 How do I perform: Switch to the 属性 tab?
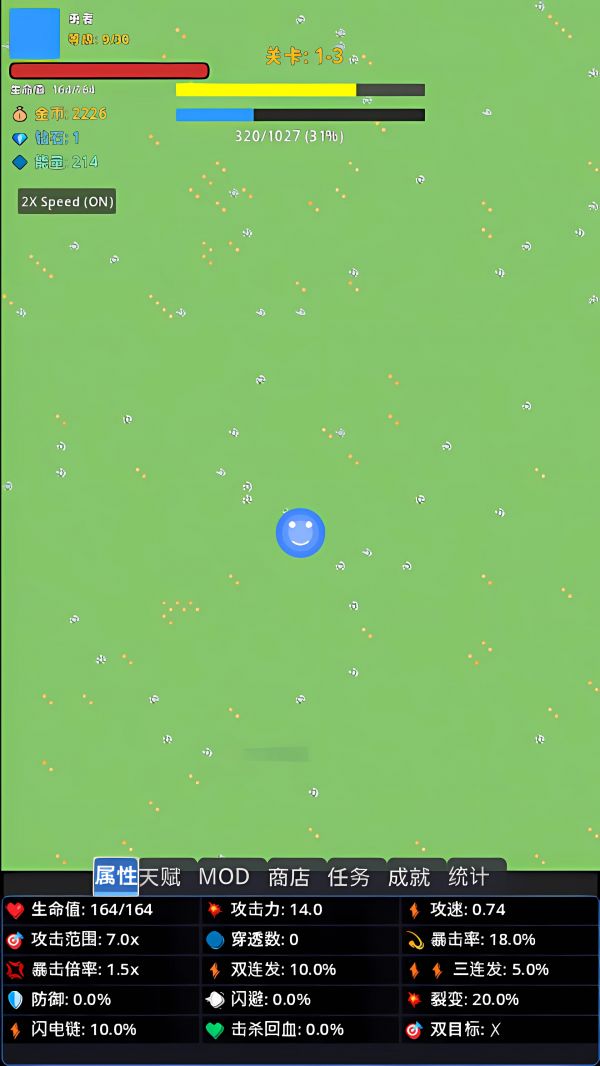(116, 876)
